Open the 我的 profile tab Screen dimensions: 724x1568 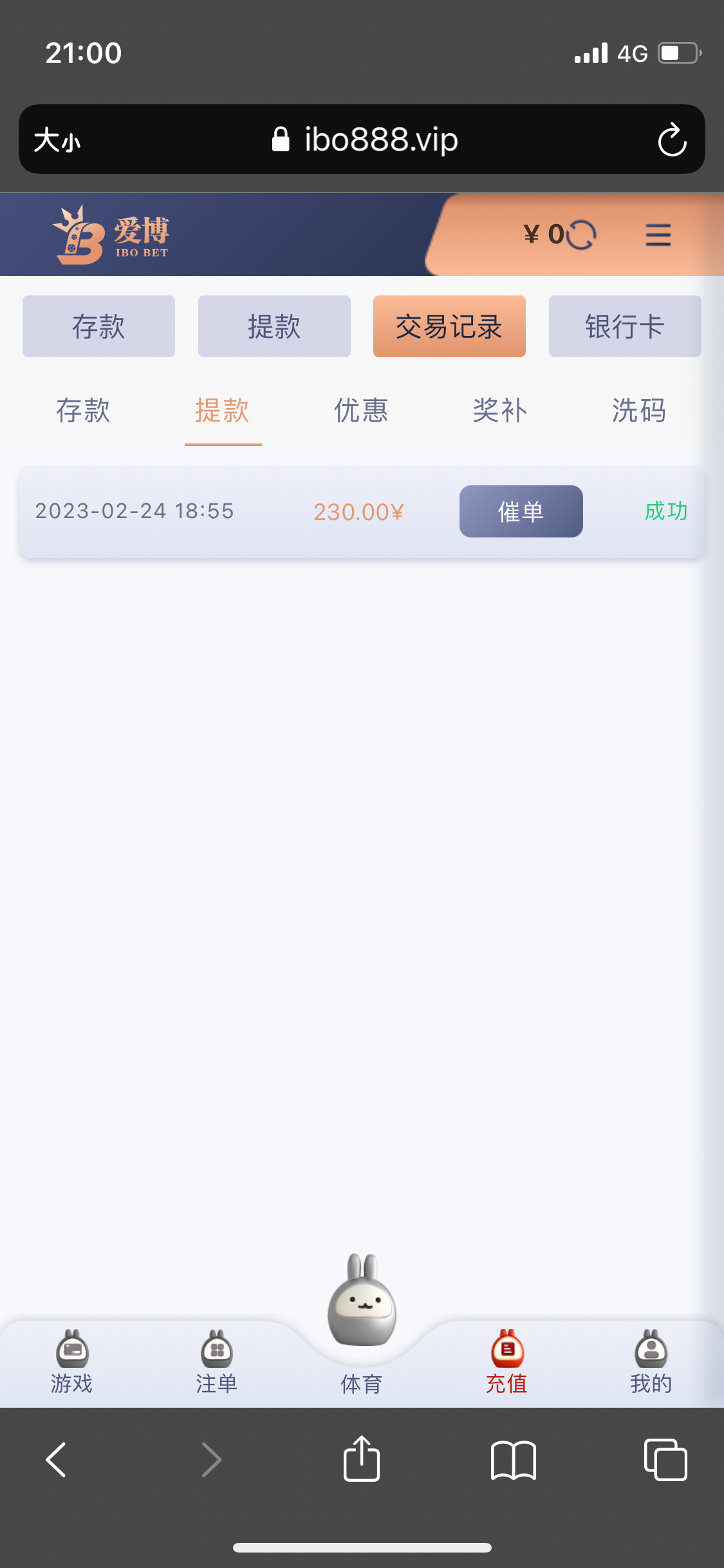coord(651,1362)
